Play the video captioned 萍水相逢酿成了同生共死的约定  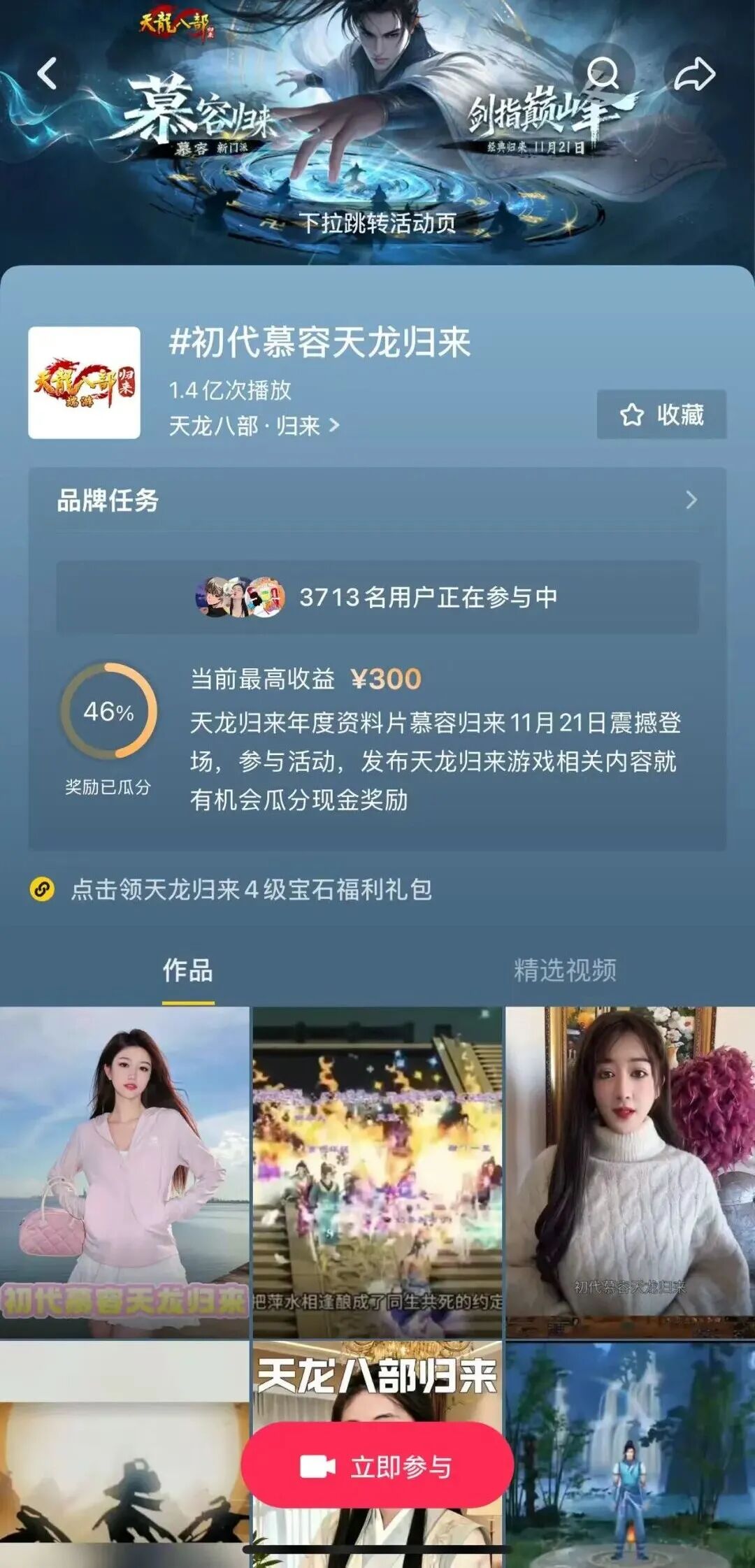click(377, 1171)
